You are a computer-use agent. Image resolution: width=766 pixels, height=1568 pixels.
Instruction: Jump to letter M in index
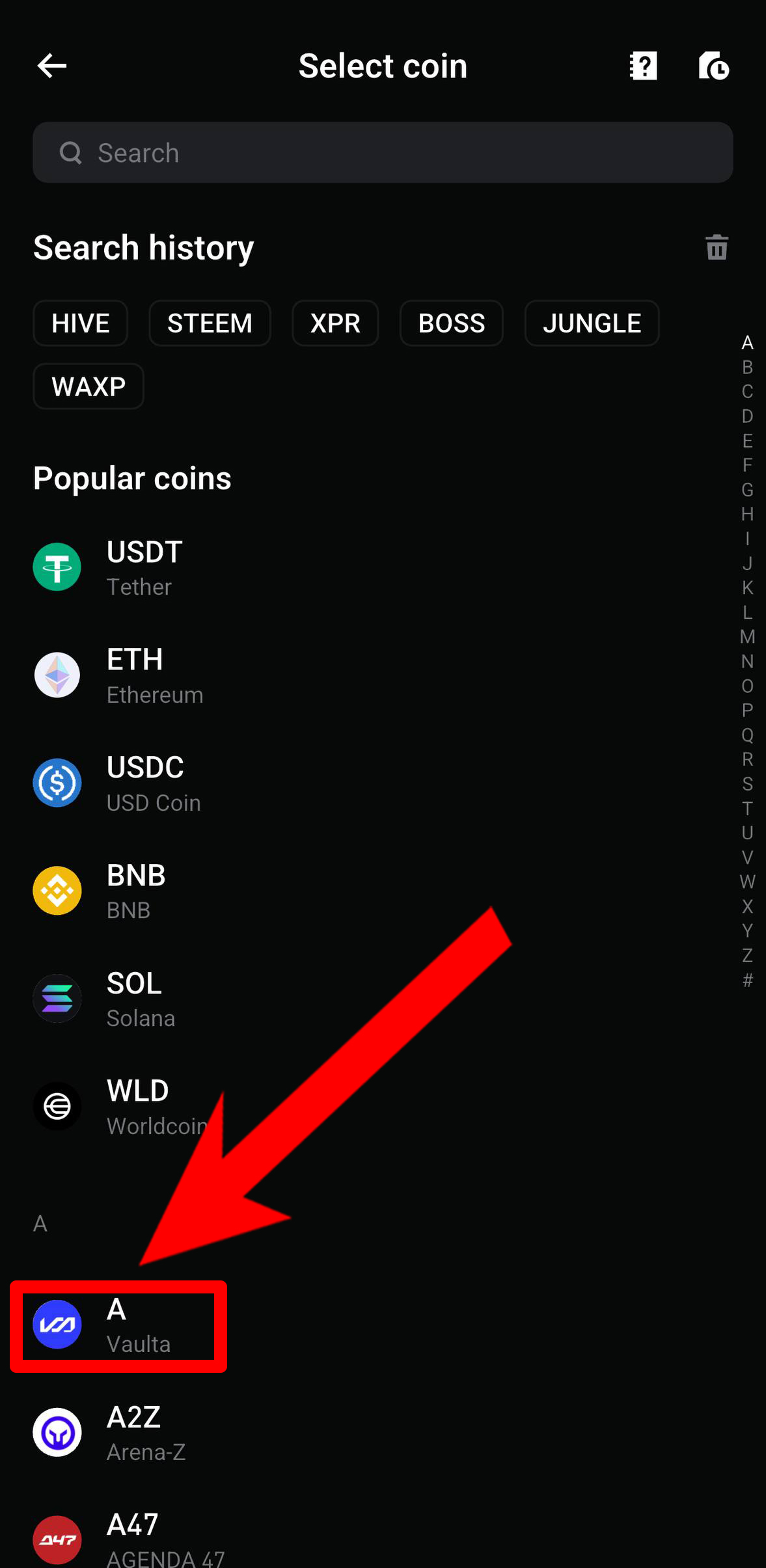[x=747, y=637]
